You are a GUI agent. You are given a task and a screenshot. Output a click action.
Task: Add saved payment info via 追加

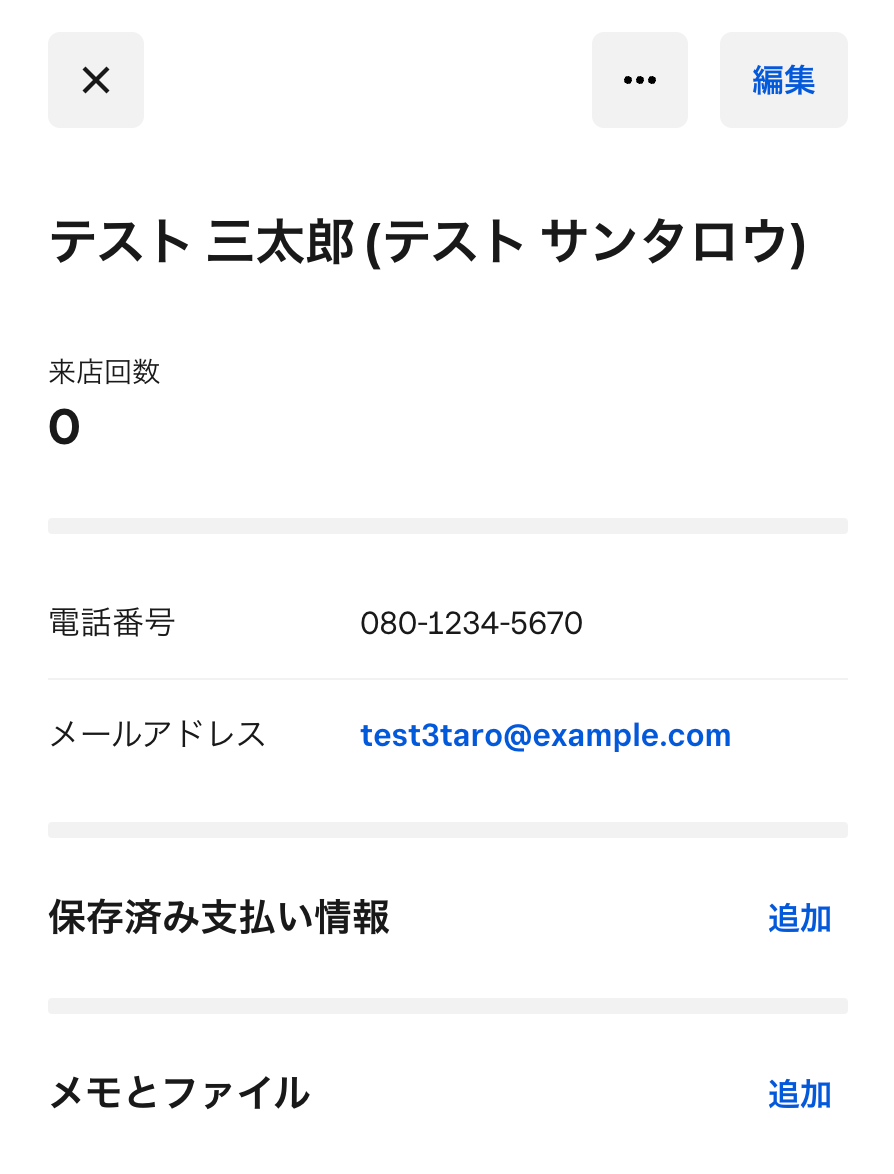point(799,918)
